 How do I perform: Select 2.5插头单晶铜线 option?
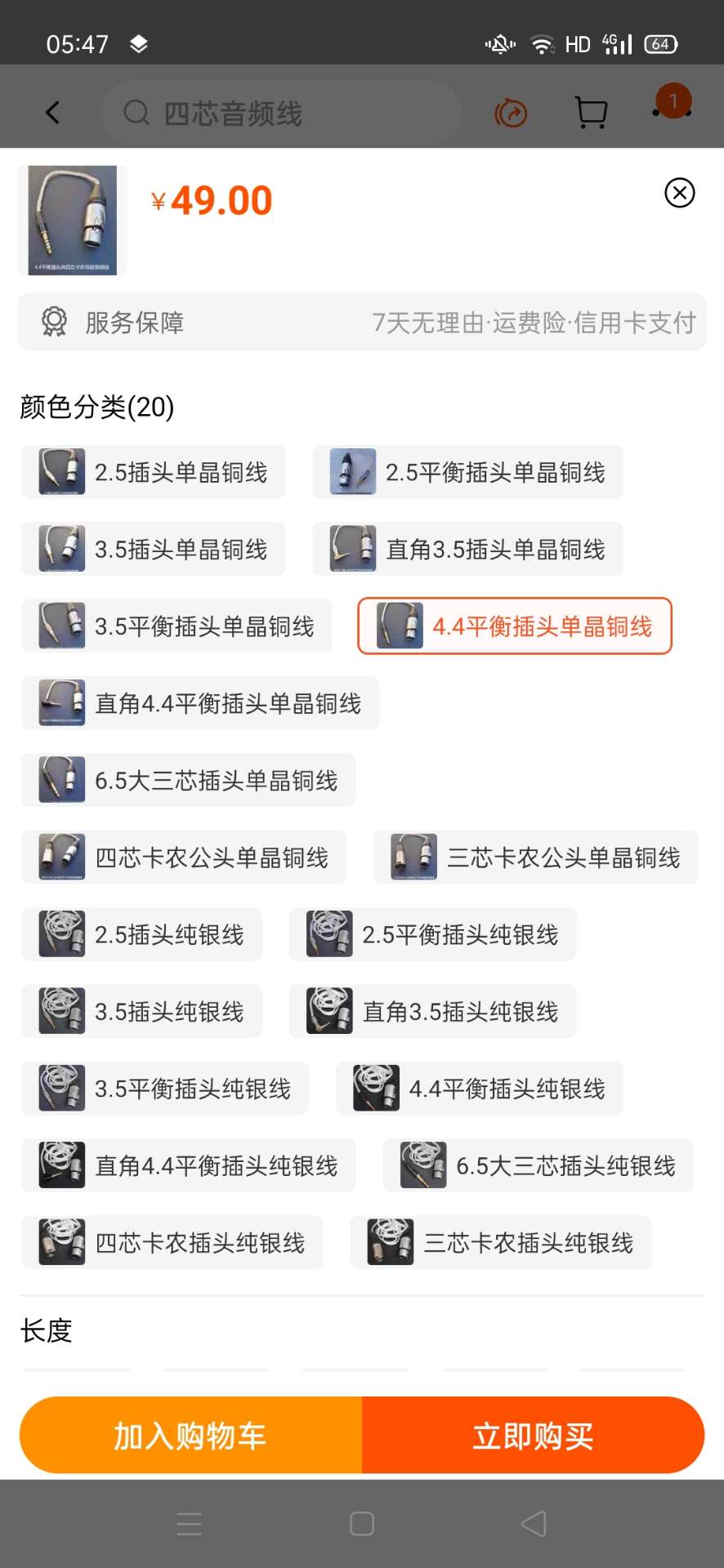tap(154, 472)
